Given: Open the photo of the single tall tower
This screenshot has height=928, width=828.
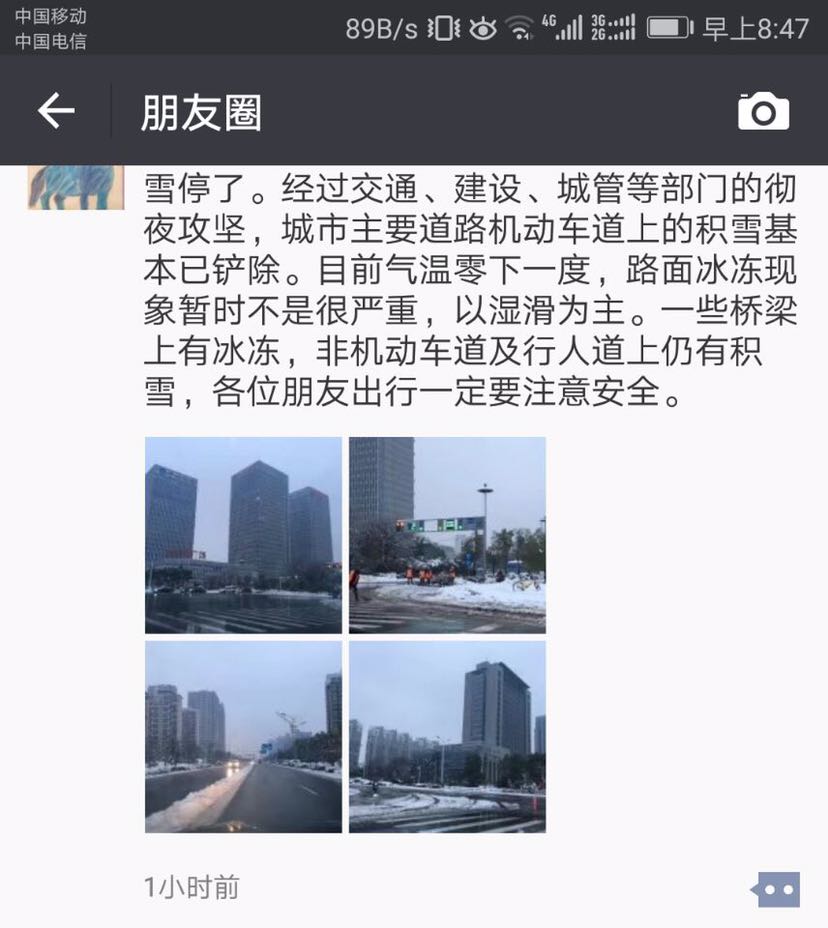Looking at the screenshot, I should [x=447, y=737].
